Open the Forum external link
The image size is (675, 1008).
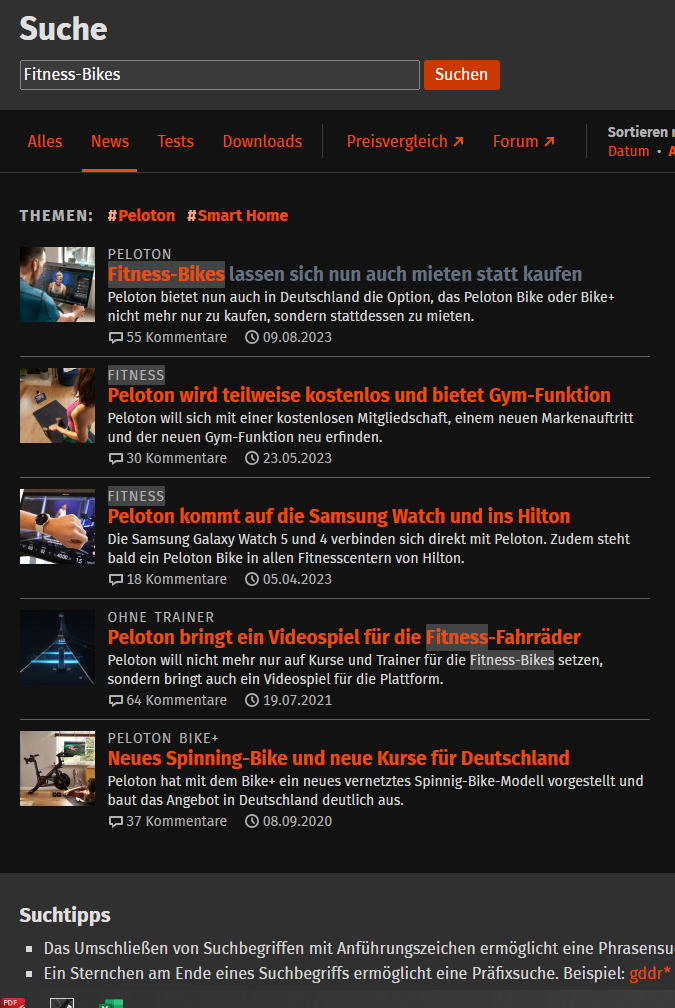tap(523, 142)
